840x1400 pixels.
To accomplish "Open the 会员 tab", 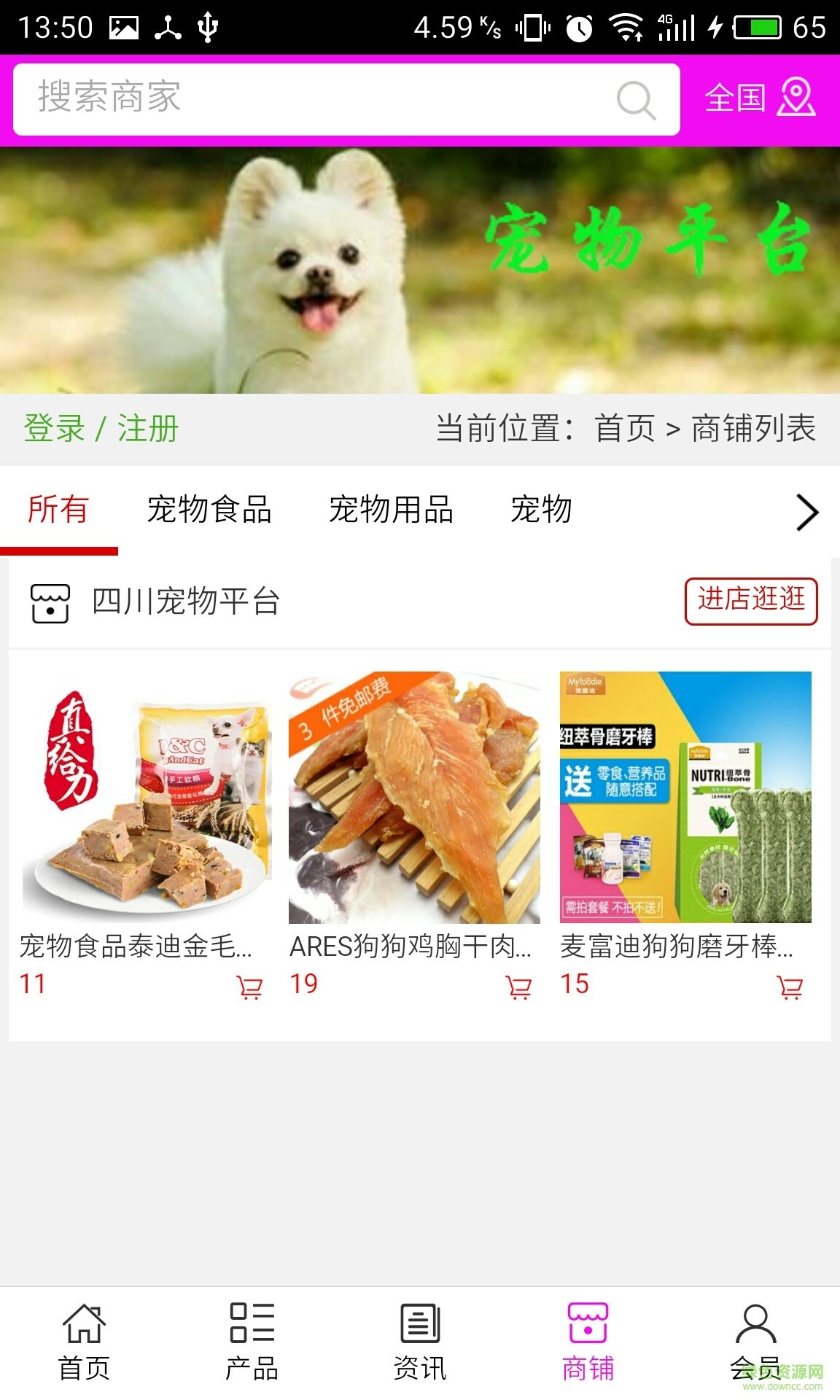I will pos(755,1342).
